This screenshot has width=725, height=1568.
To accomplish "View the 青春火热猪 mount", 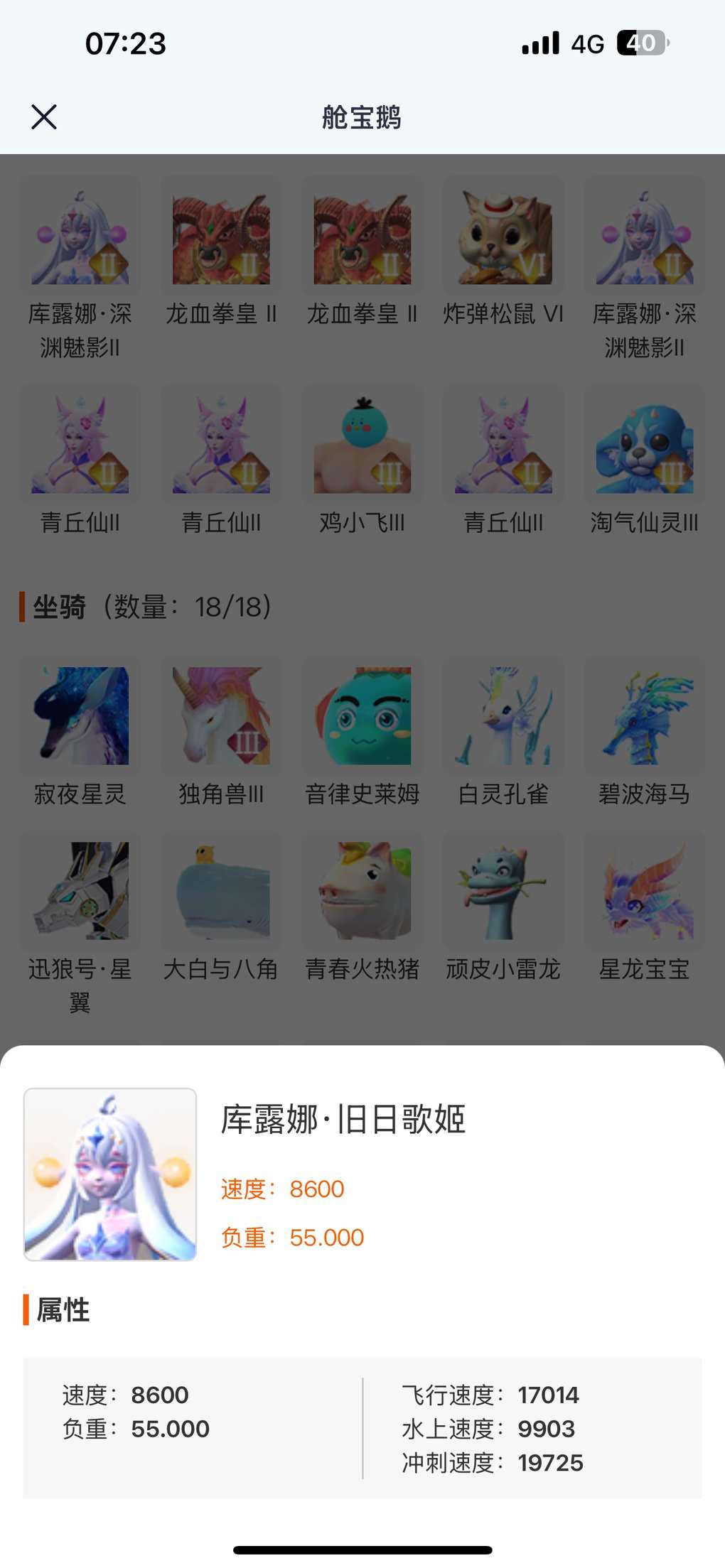I will pos(362,891).
